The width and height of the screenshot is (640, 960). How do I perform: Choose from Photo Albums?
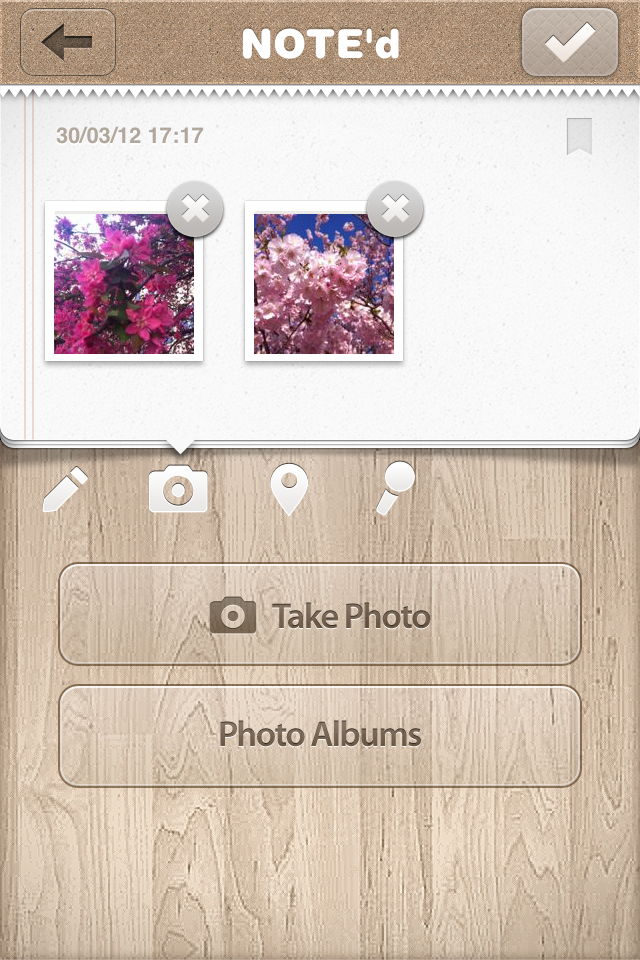[320, 735]
